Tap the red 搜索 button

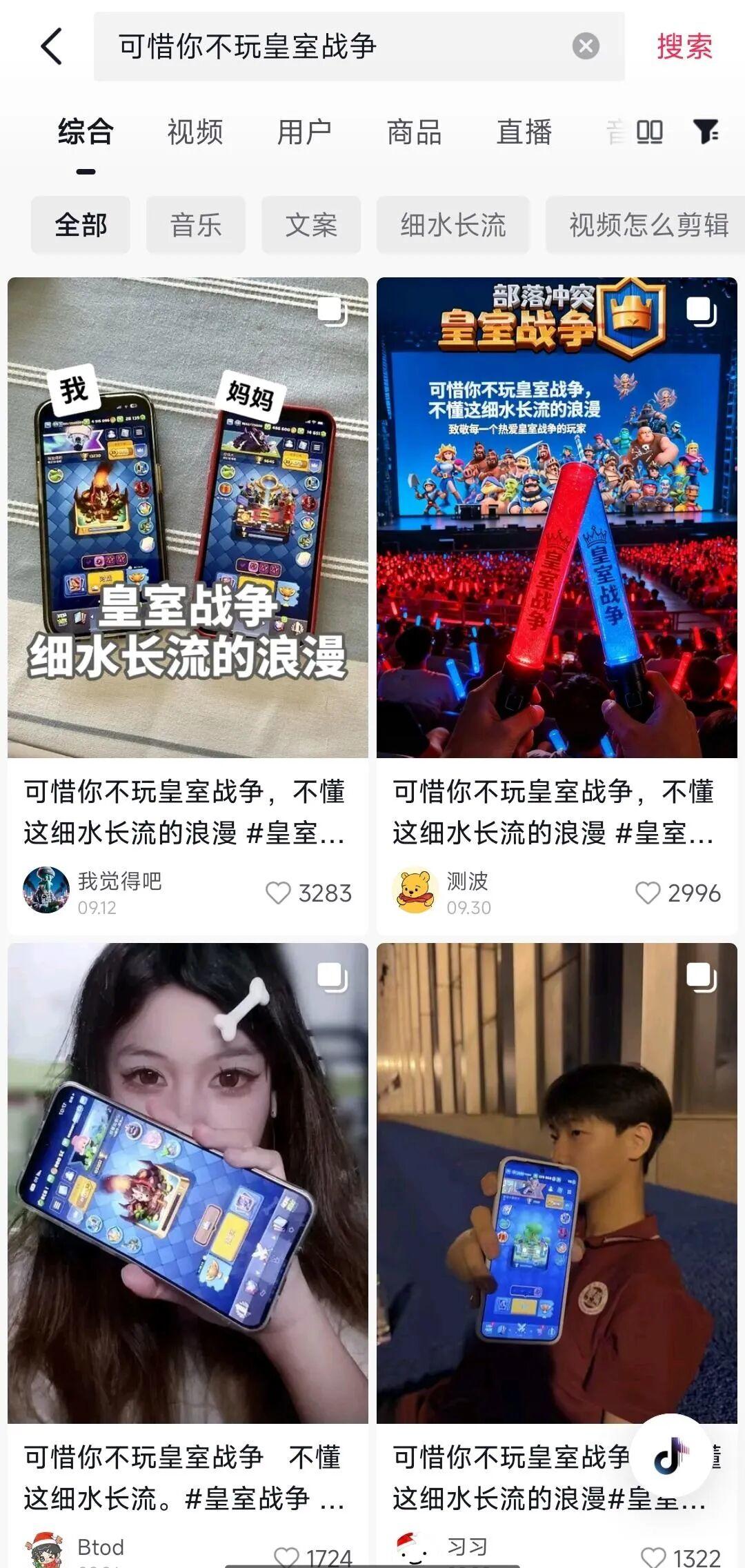coord(684,46)
